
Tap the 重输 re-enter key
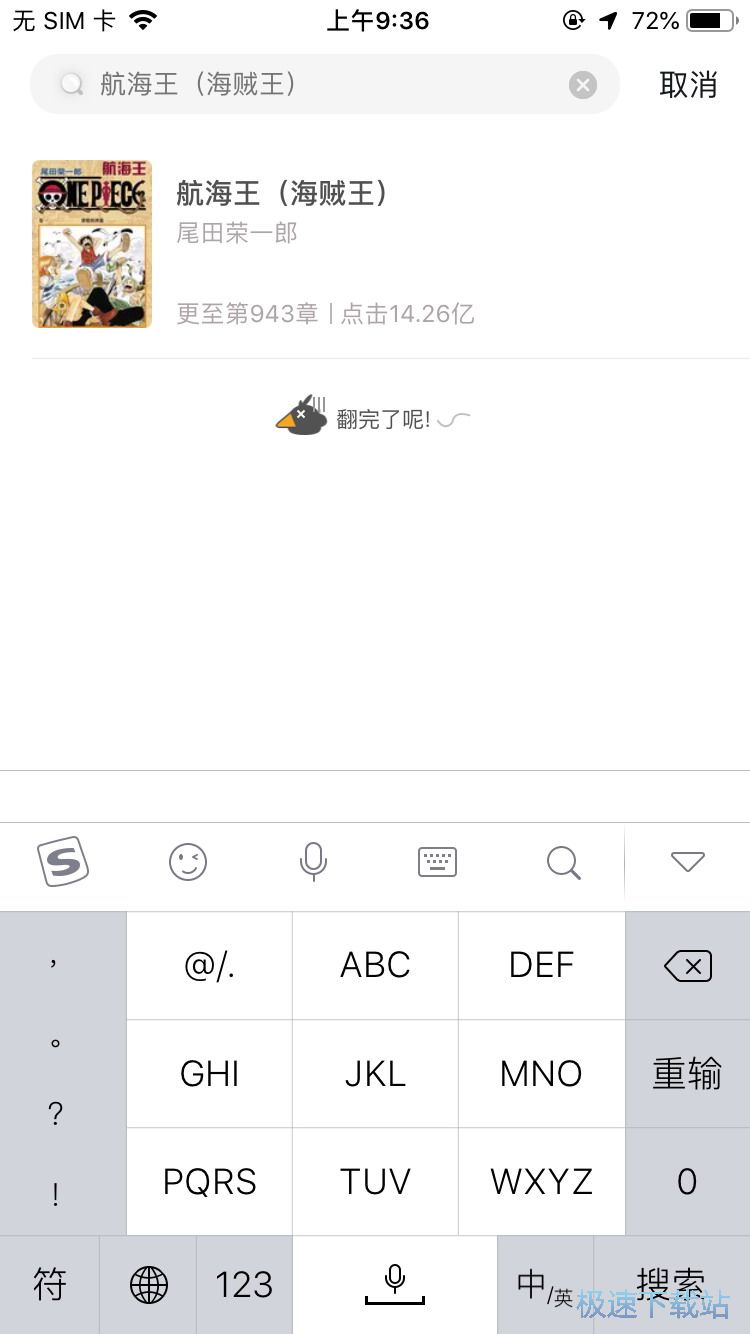pos(687,1074)
